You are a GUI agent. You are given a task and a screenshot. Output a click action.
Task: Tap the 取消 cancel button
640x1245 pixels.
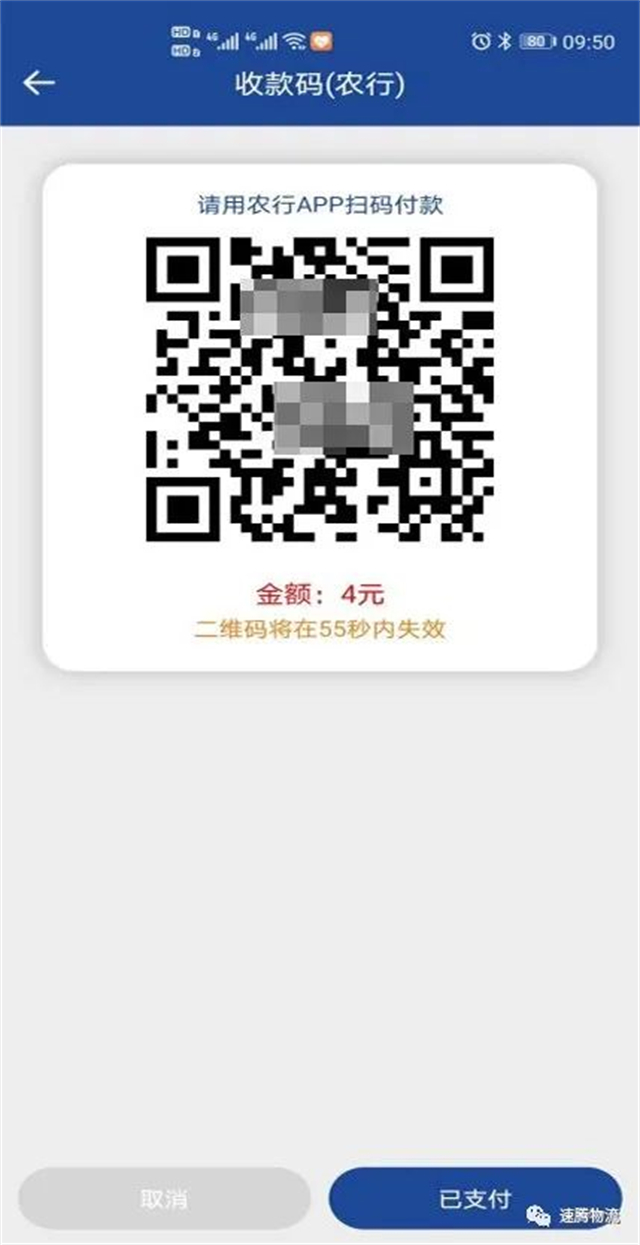point(163,1199)
